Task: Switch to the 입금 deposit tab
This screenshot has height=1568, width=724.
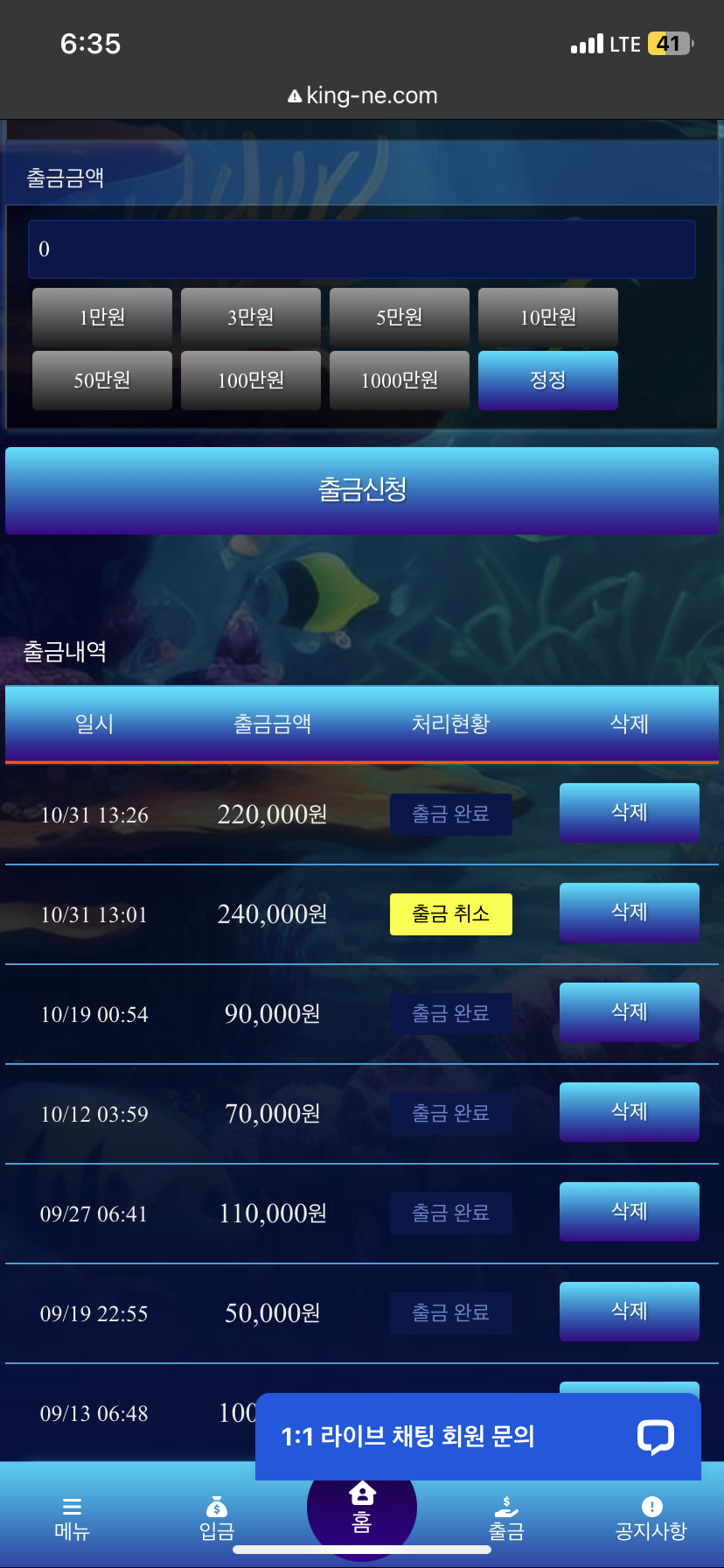Action: point(217,1519)
